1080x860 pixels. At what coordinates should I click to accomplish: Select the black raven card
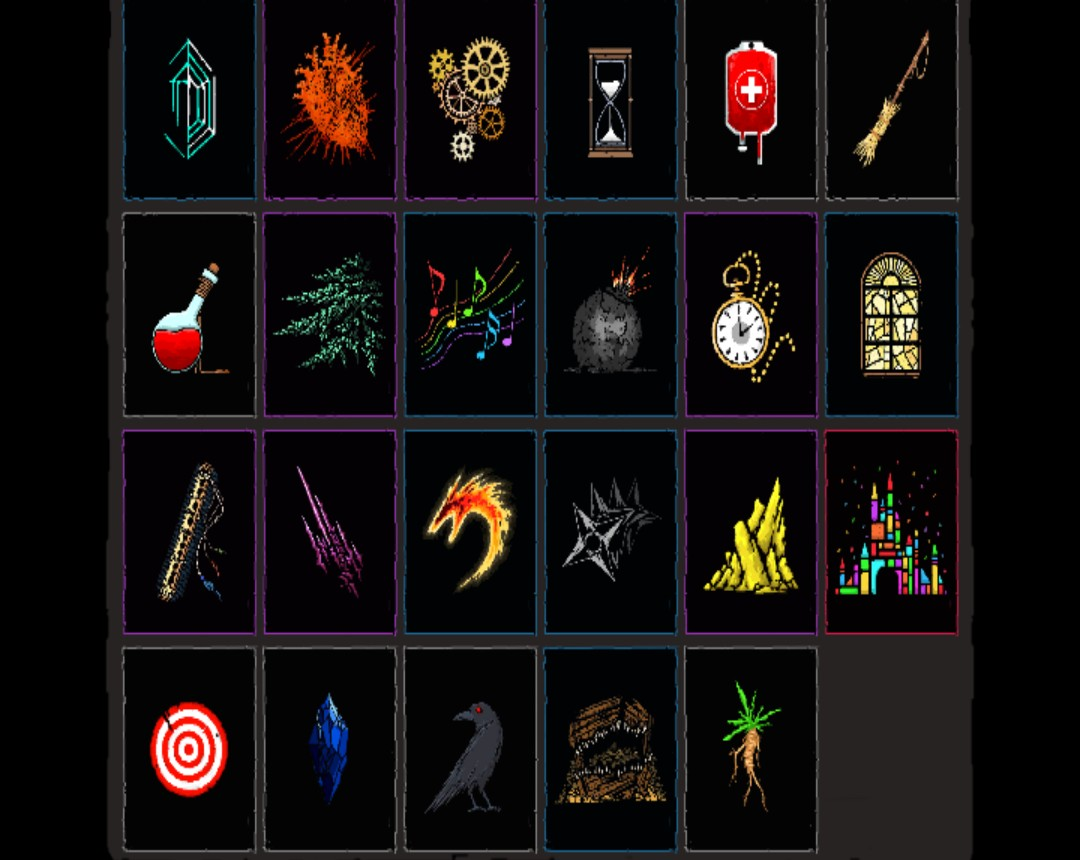pyautogui.click(x=470, y=748)
